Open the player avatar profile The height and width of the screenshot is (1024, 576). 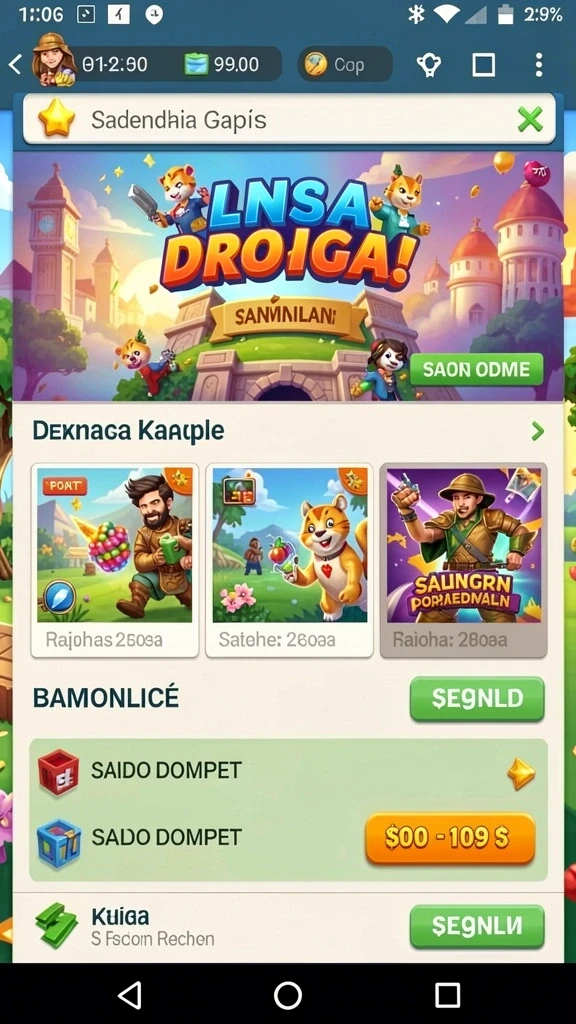pyautogui.click(x=54, y=60)
